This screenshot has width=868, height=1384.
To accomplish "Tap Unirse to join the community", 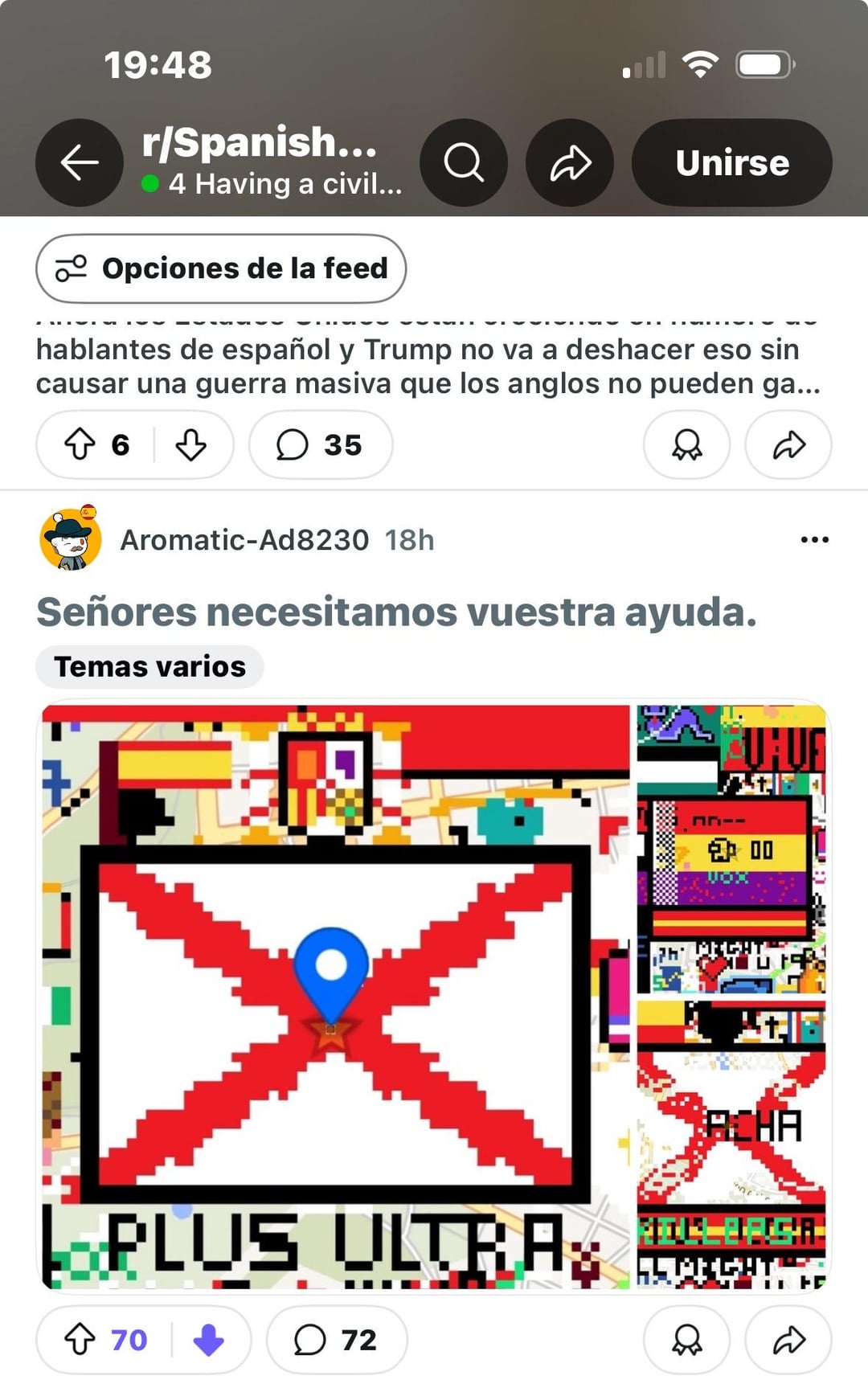I will click(731, 162).
